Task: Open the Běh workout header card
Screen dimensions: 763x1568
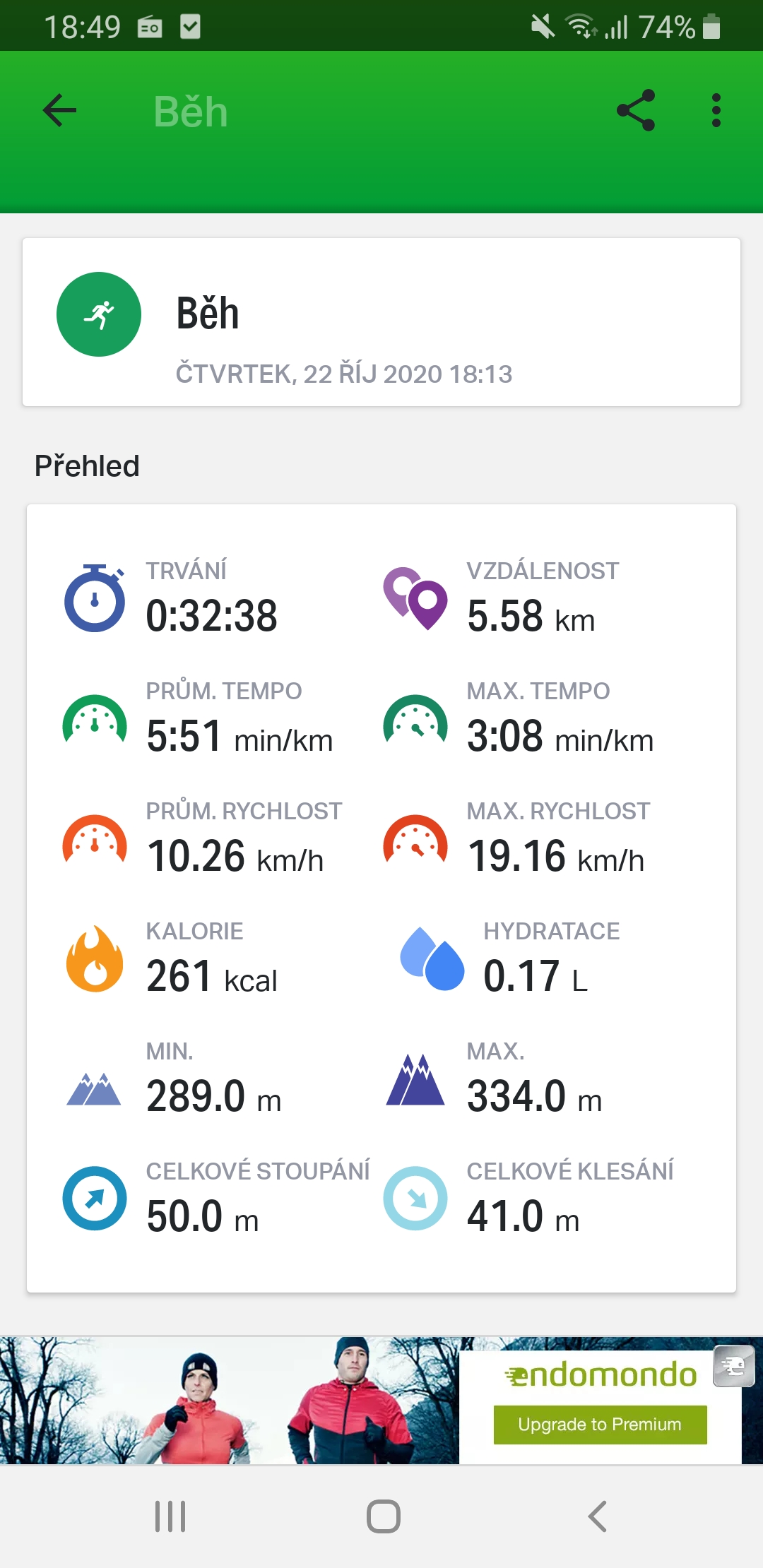Action: 381,322
